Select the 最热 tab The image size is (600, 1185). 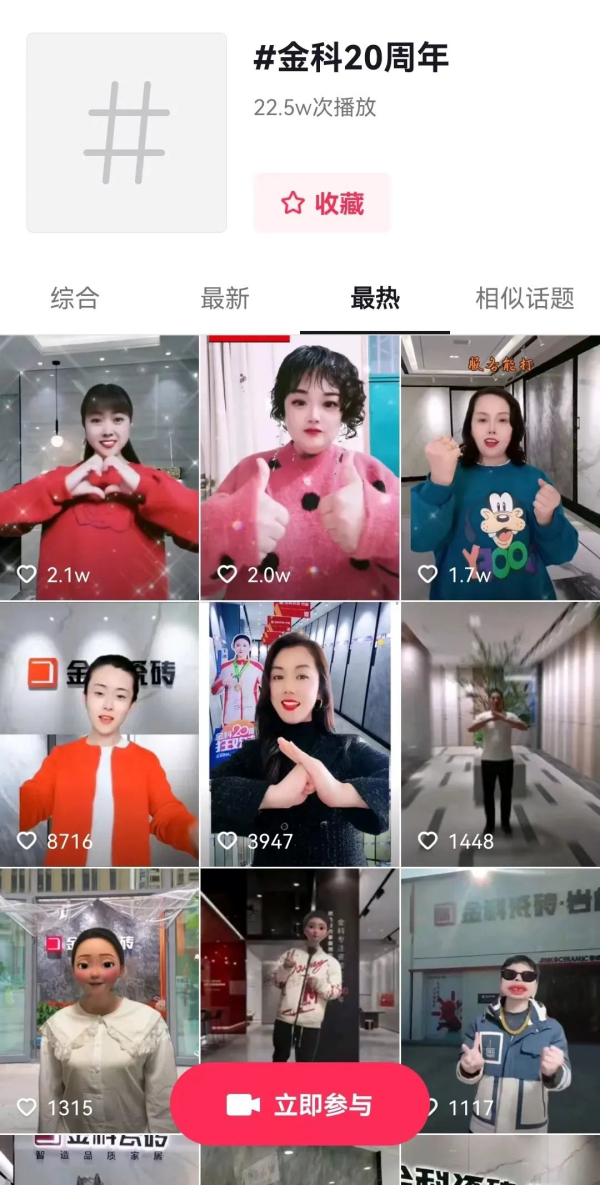pos(375,298)
